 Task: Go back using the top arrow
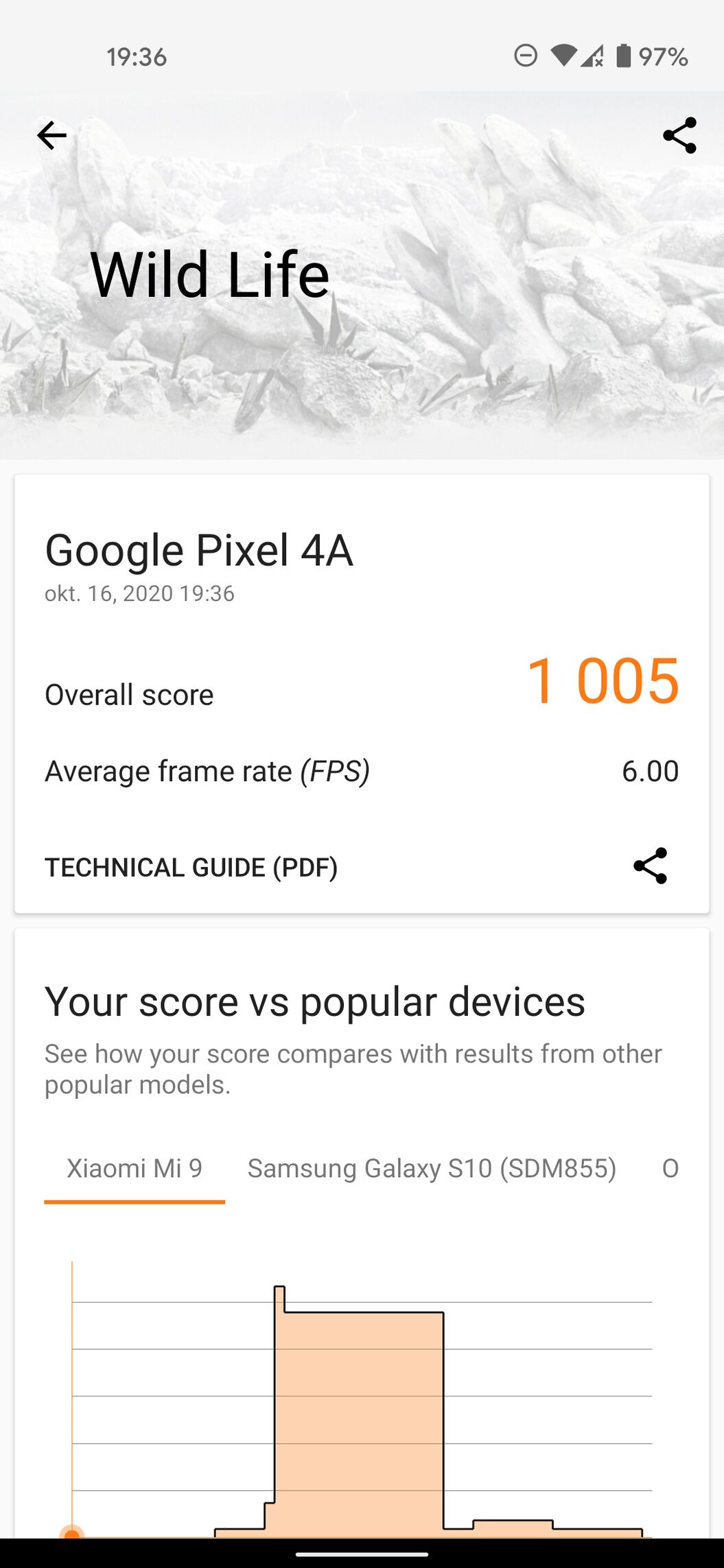coord(51,135)
